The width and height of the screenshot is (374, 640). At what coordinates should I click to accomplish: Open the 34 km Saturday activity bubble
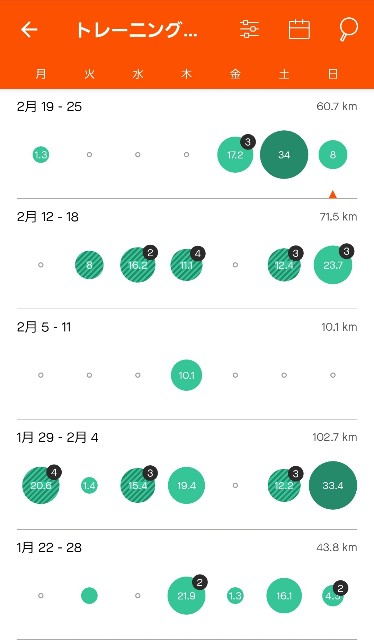coord(284,155)
